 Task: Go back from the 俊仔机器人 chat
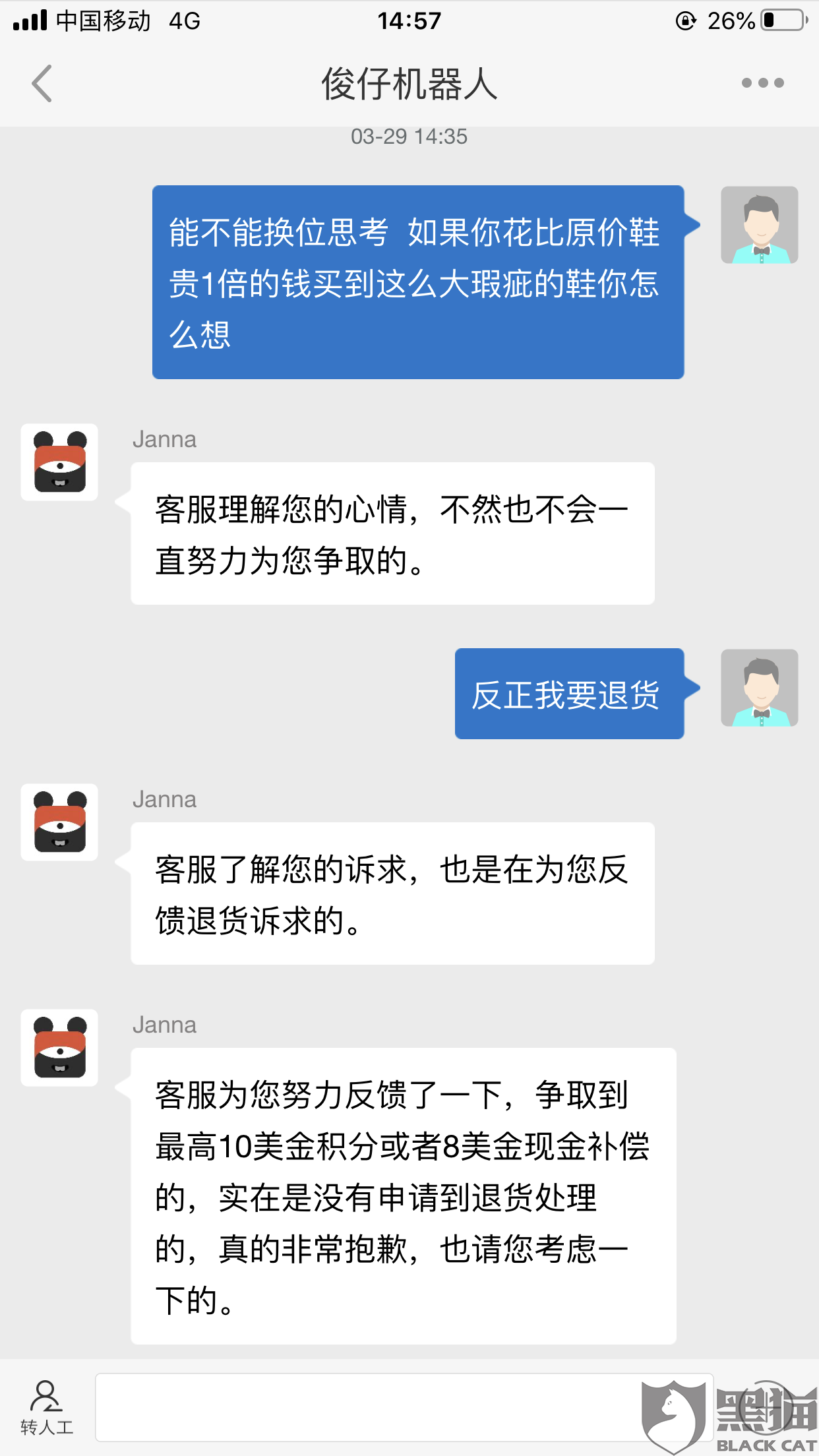(42, 84)
